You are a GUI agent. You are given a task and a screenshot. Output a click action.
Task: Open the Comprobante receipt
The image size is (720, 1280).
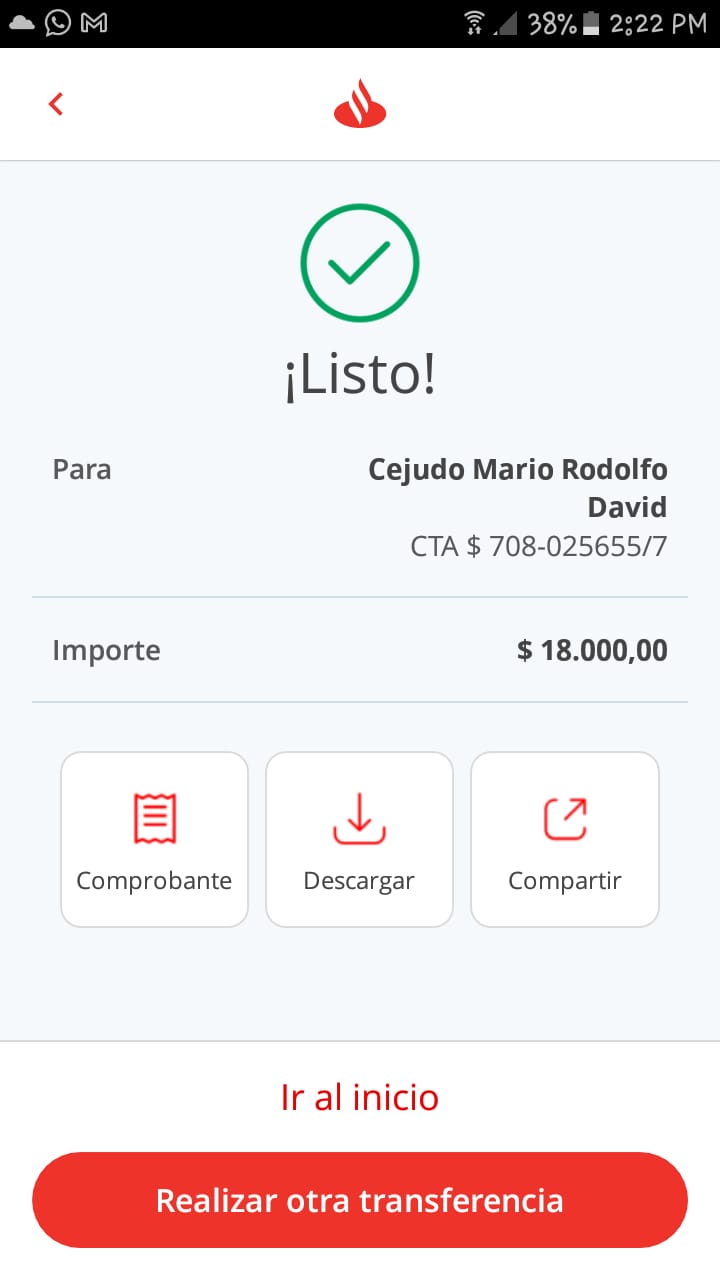tap(154, 840)
